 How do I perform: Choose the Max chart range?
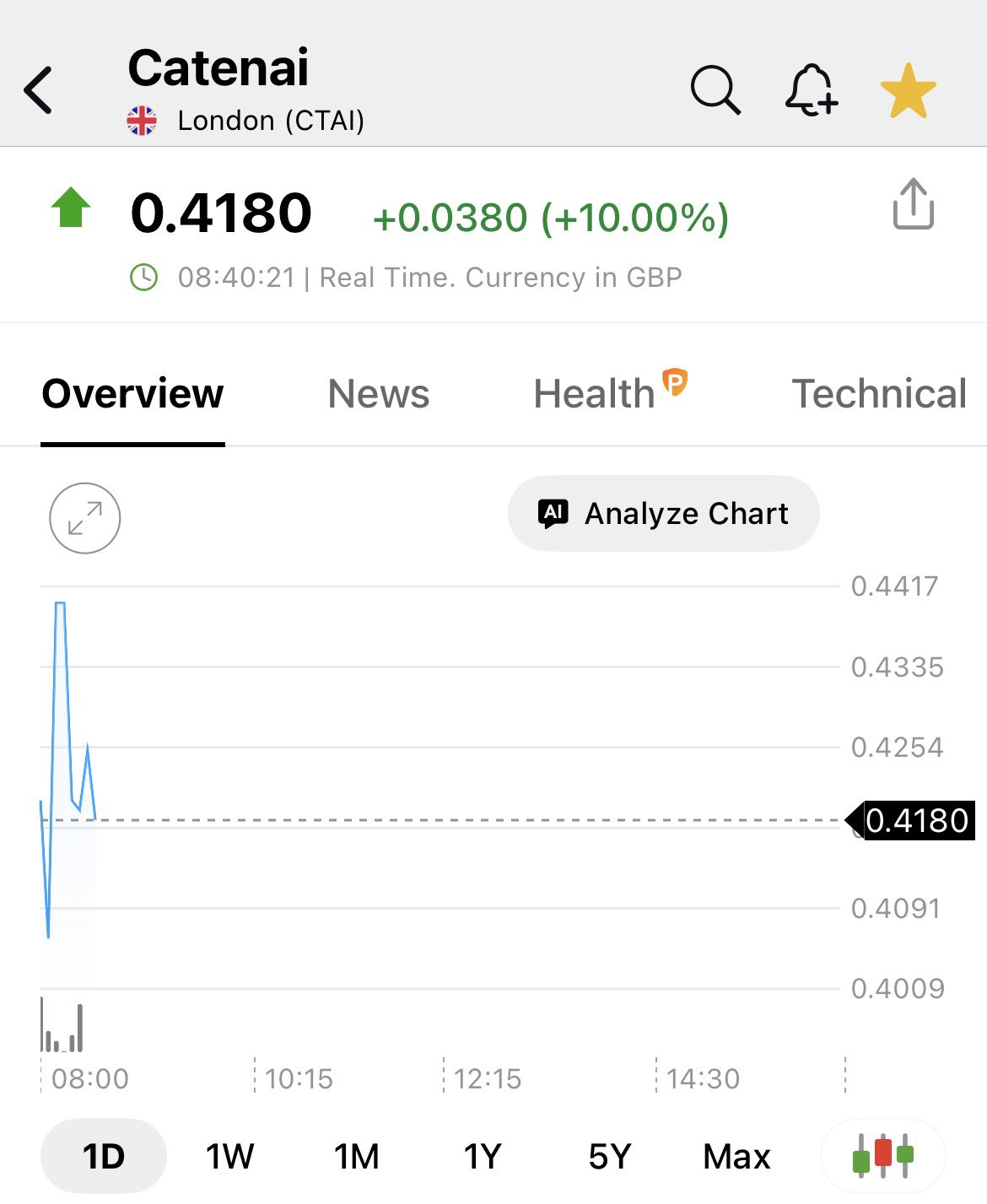coord(736,1156)
